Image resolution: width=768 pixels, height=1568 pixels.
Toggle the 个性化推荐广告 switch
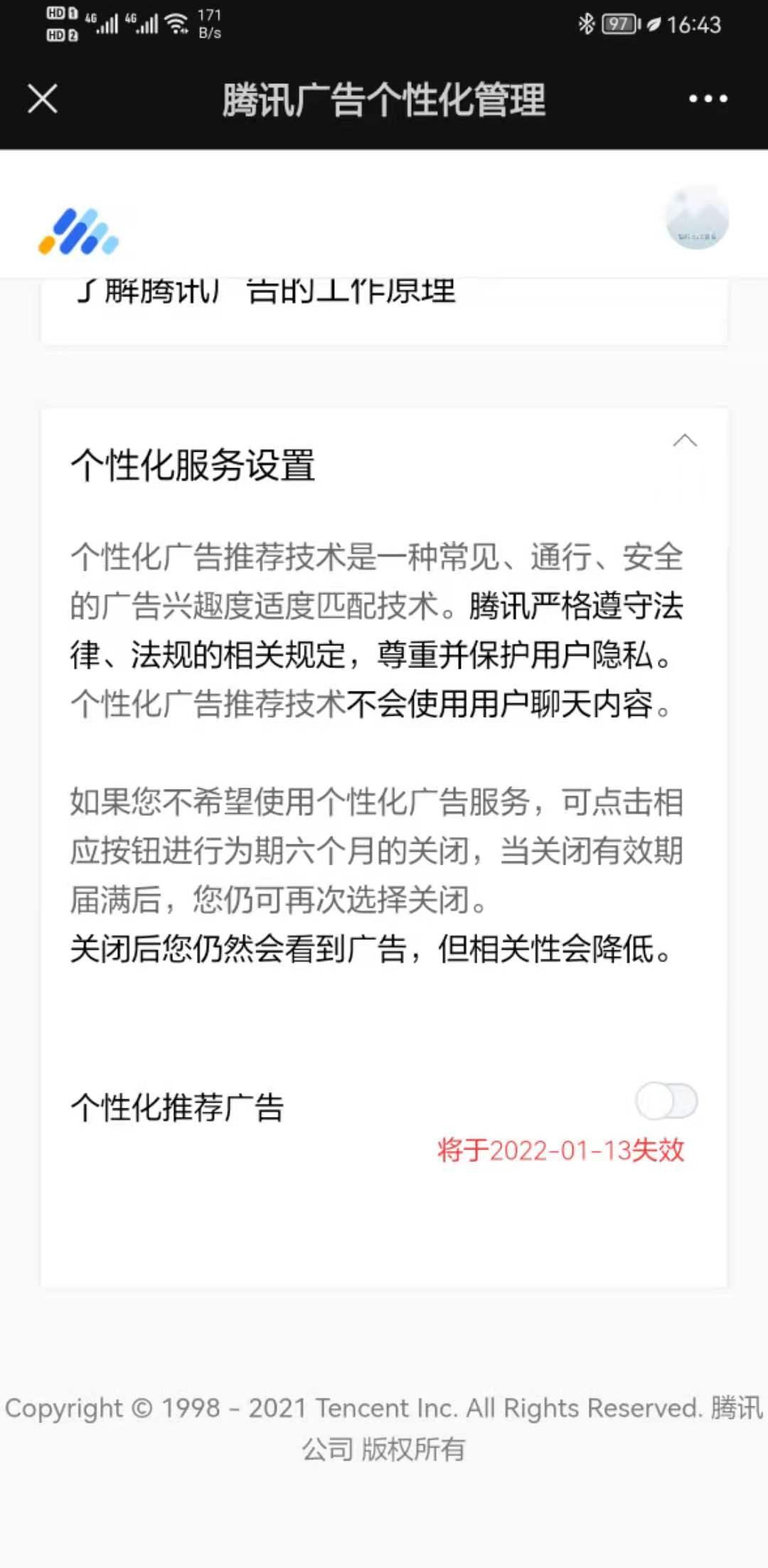(x=666, y=1101)
